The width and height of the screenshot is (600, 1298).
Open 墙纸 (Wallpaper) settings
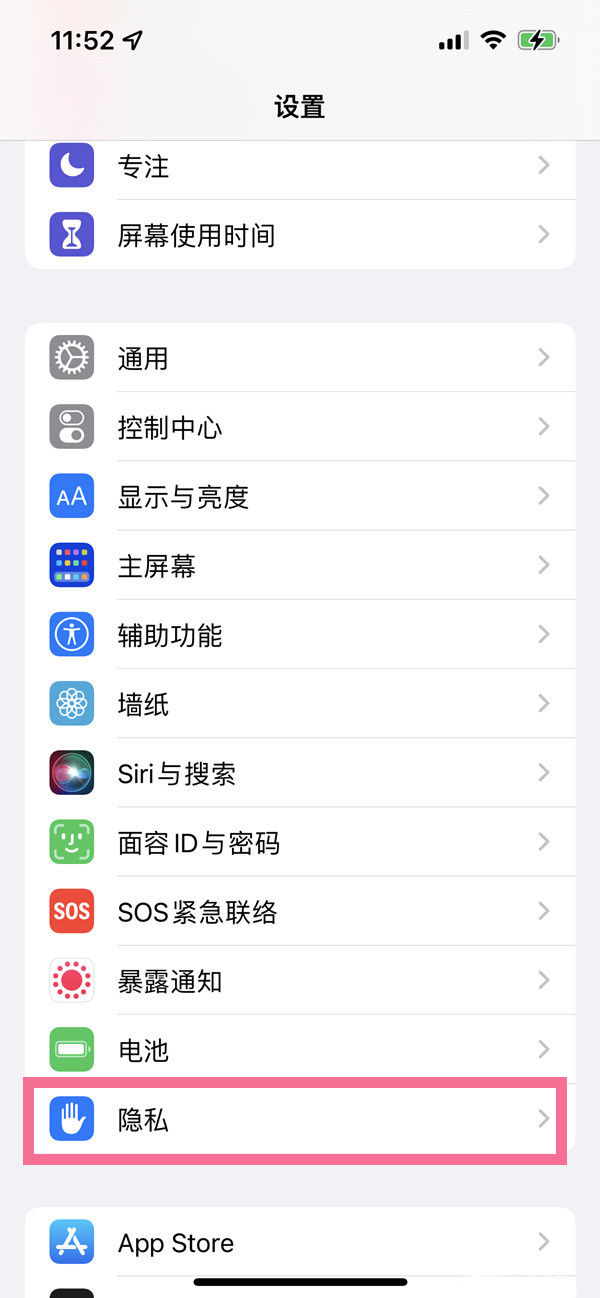(300, 704)
